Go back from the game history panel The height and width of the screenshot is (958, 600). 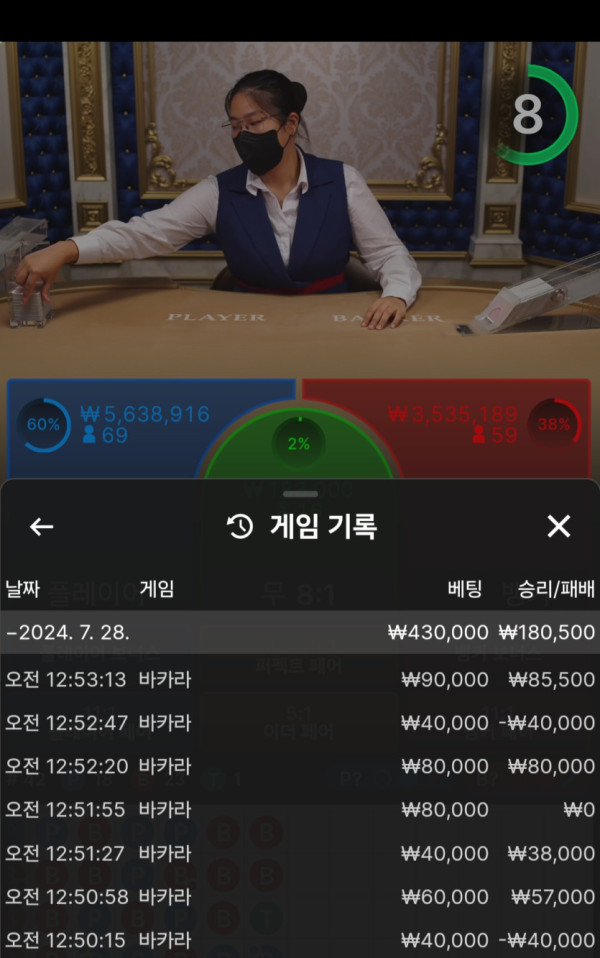41,527
